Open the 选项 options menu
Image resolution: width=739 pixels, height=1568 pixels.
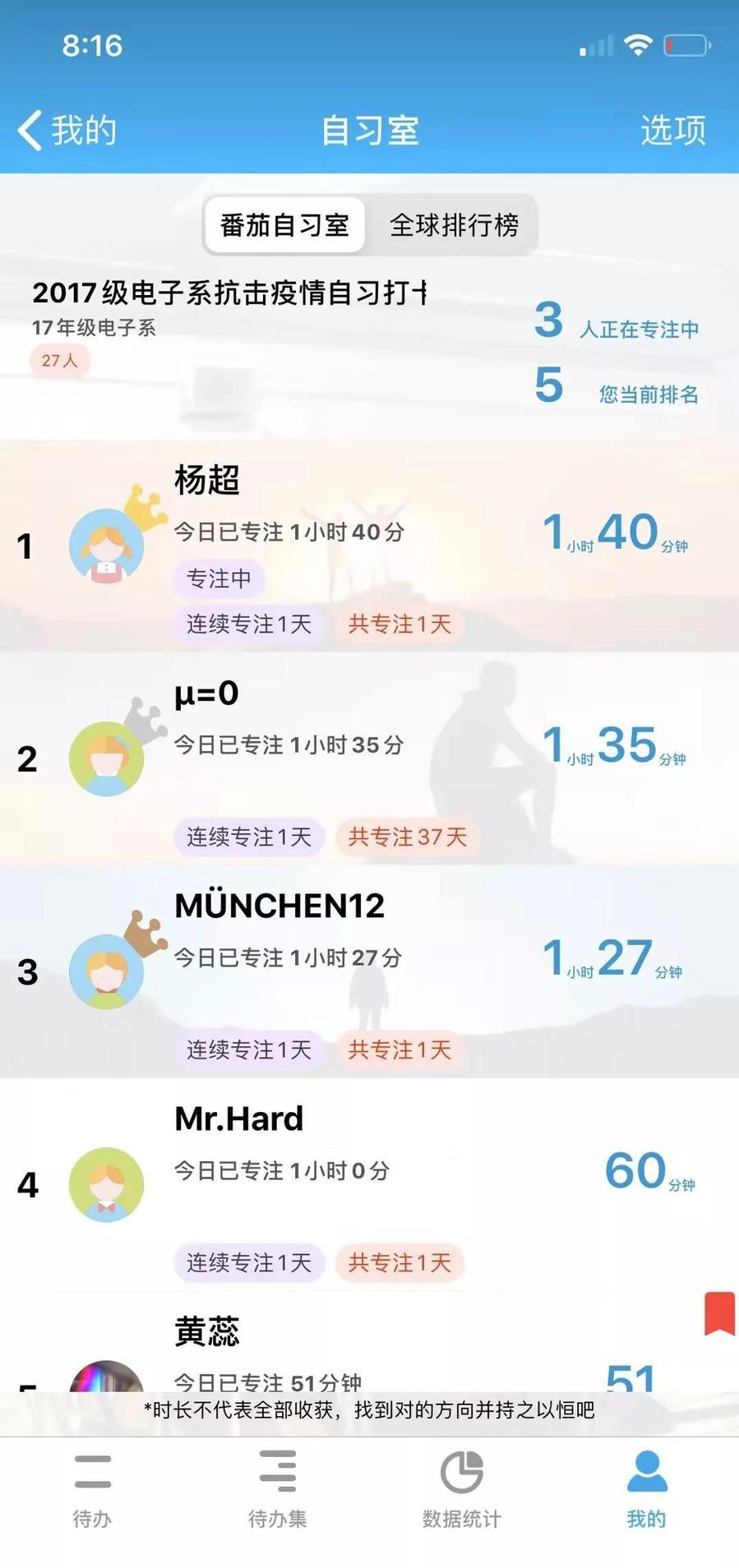(672, 130)
